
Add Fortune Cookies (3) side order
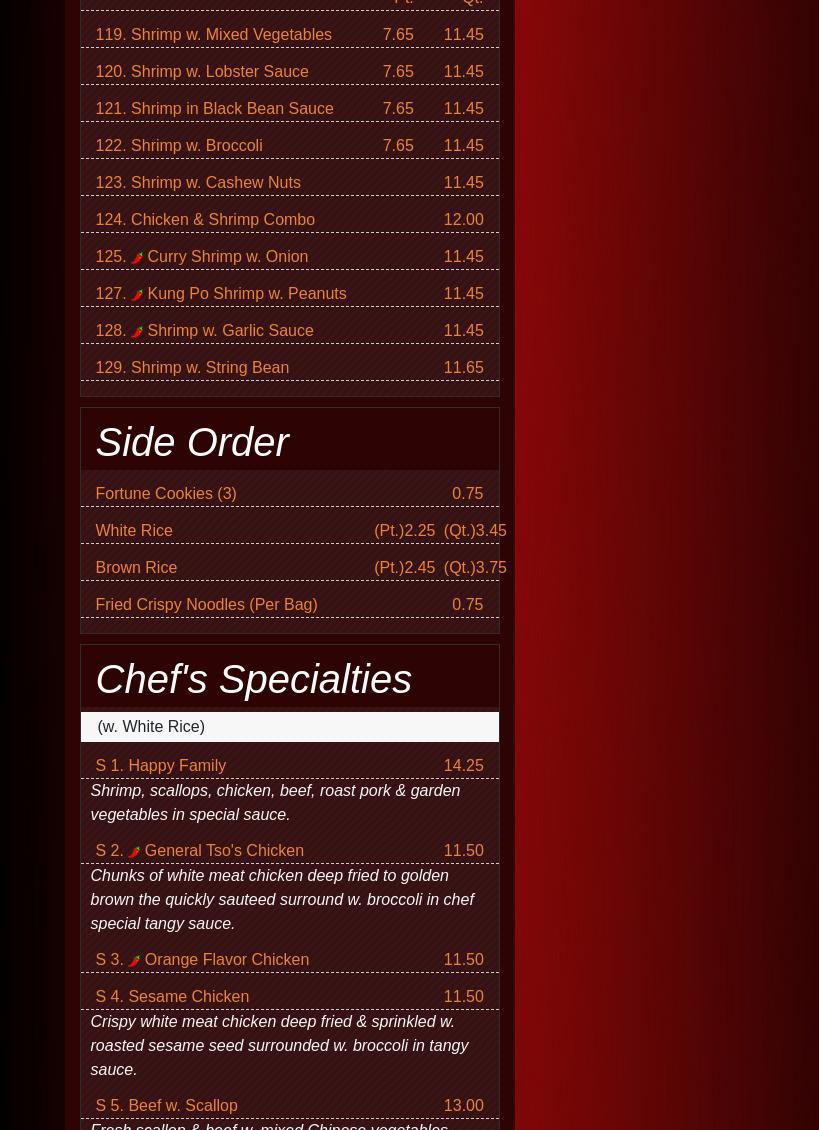coord(165,494)
